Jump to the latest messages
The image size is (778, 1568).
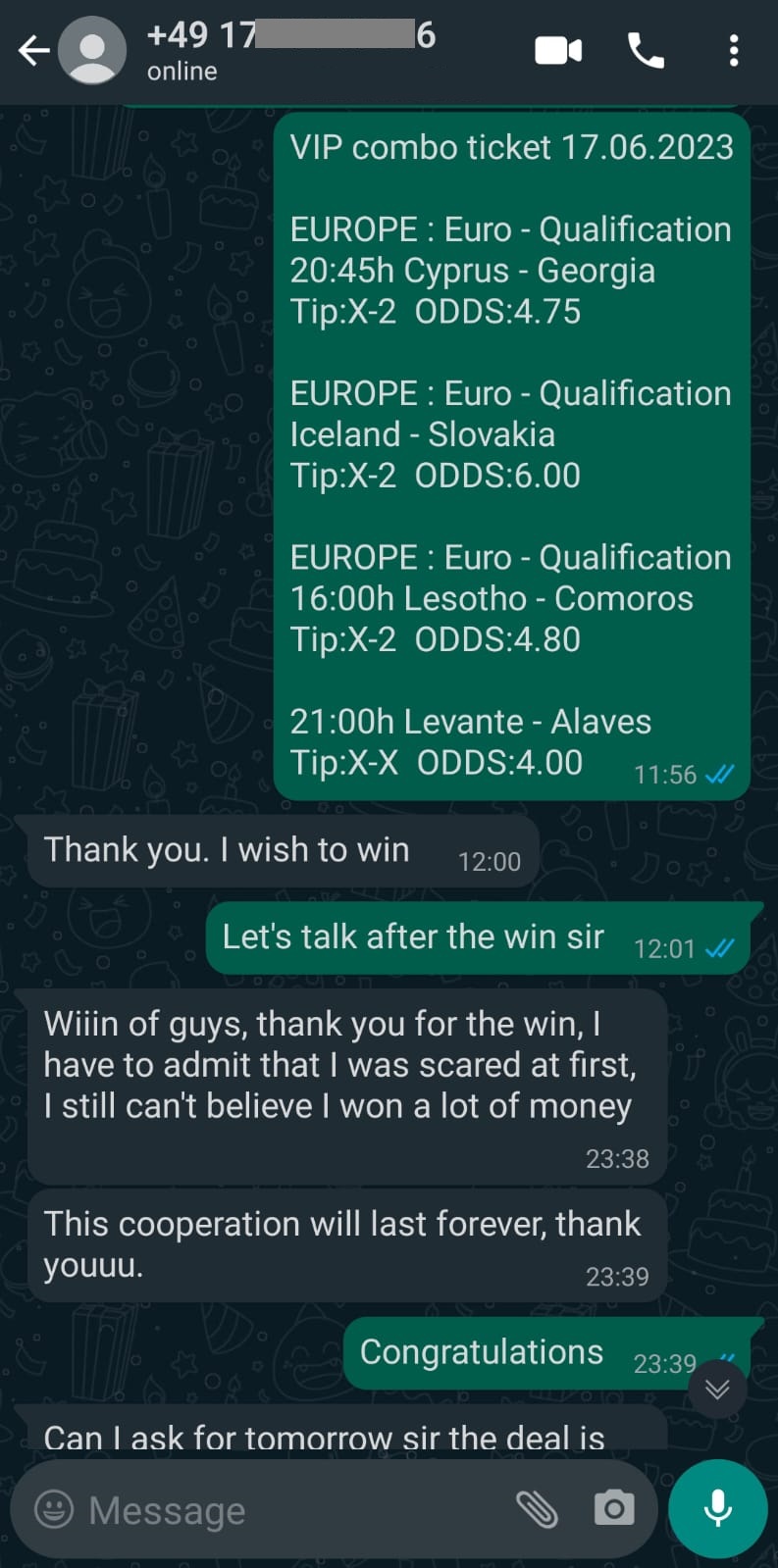[717, 1389]
